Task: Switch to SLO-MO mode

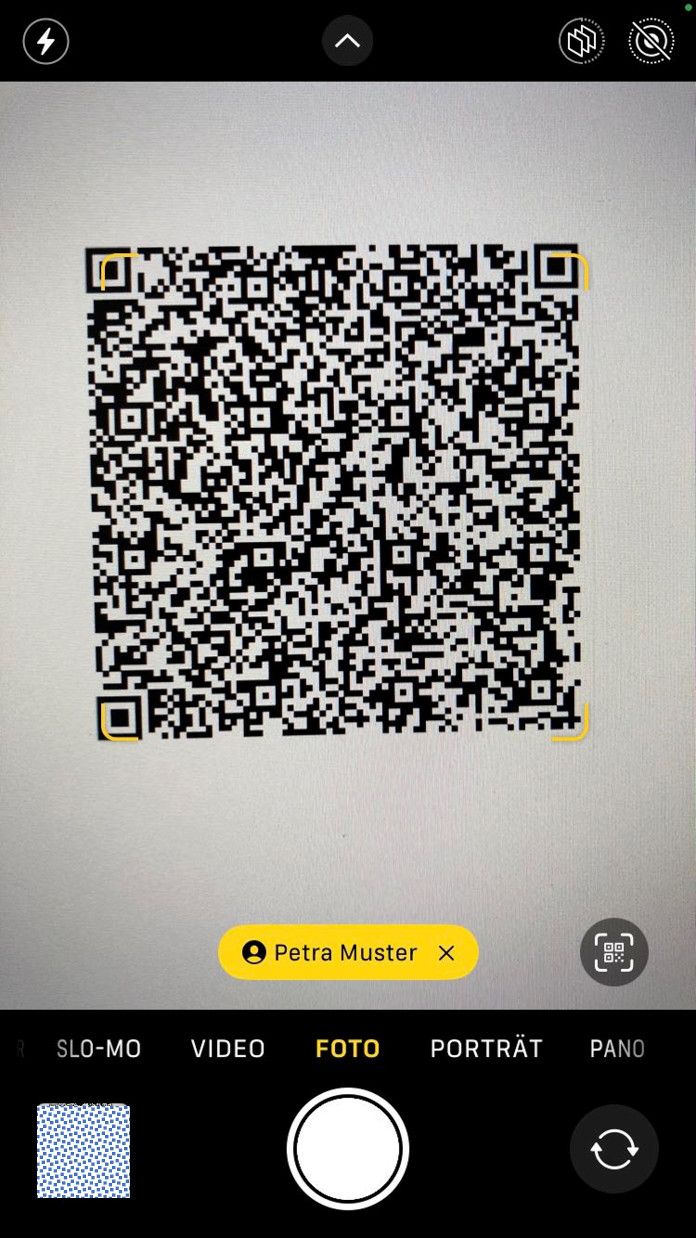Action: (98, 1049)
